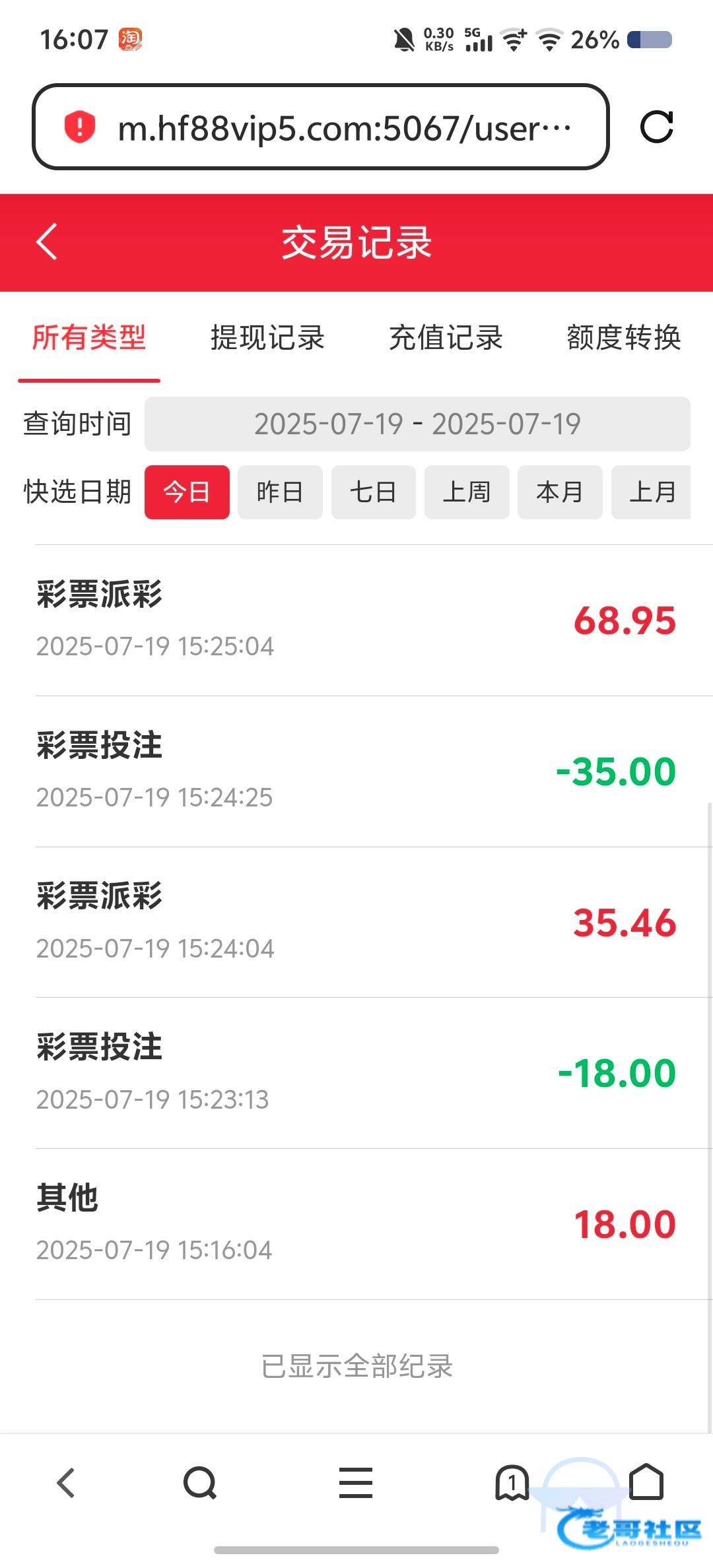This screenshot has width=713, height=1568.
Task: Go back from the 交易记录 page
Action: (47, 242)
